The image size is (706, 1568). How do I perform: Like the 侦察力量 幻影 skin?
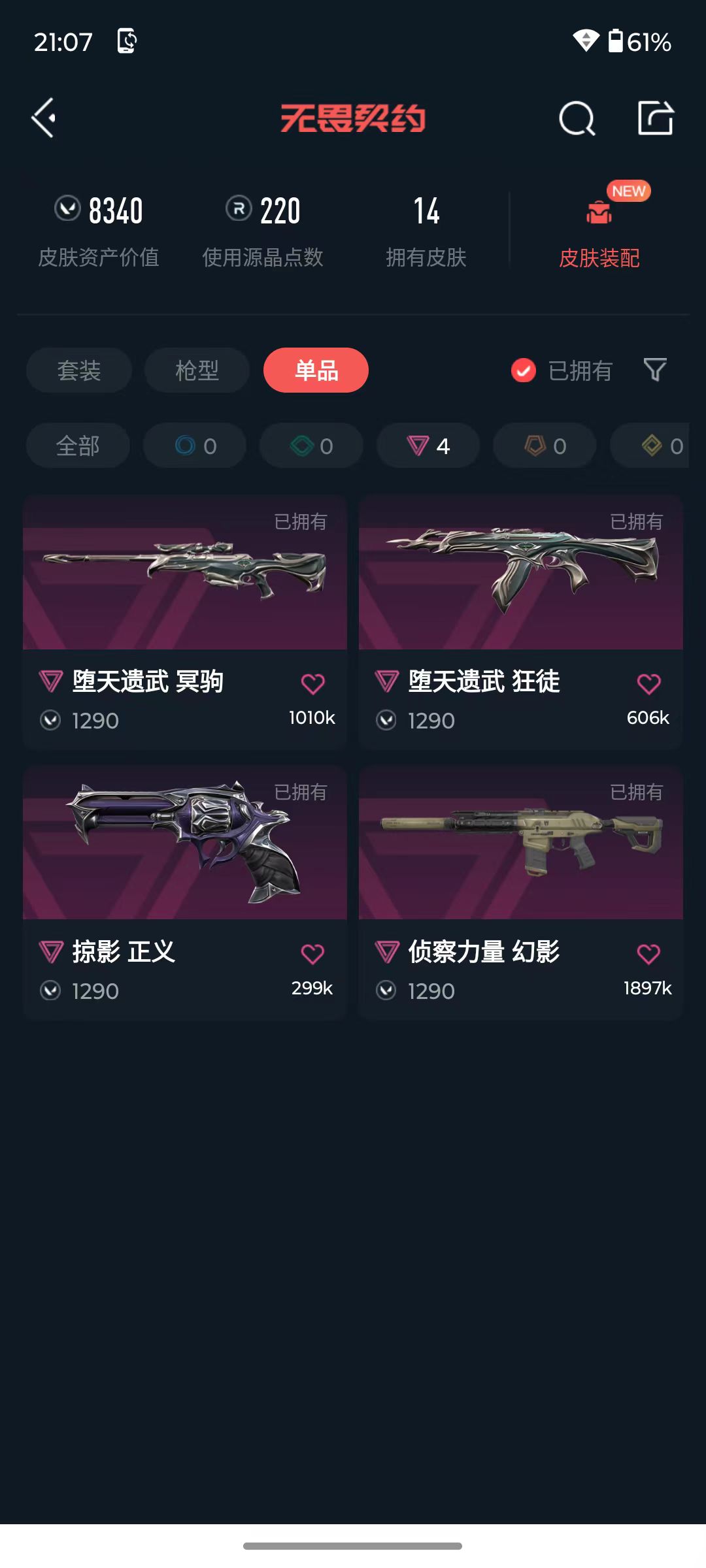[x=648, y=955]
